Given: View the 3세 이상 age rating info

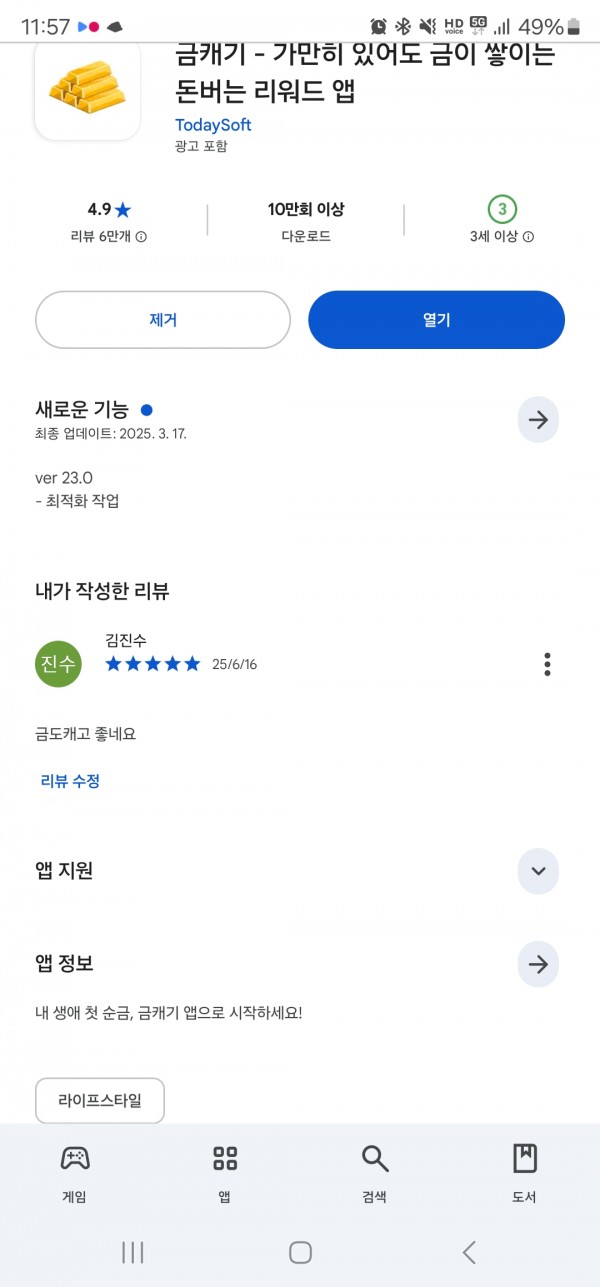Looking at the screenshot, I should (x=528, y=237).
